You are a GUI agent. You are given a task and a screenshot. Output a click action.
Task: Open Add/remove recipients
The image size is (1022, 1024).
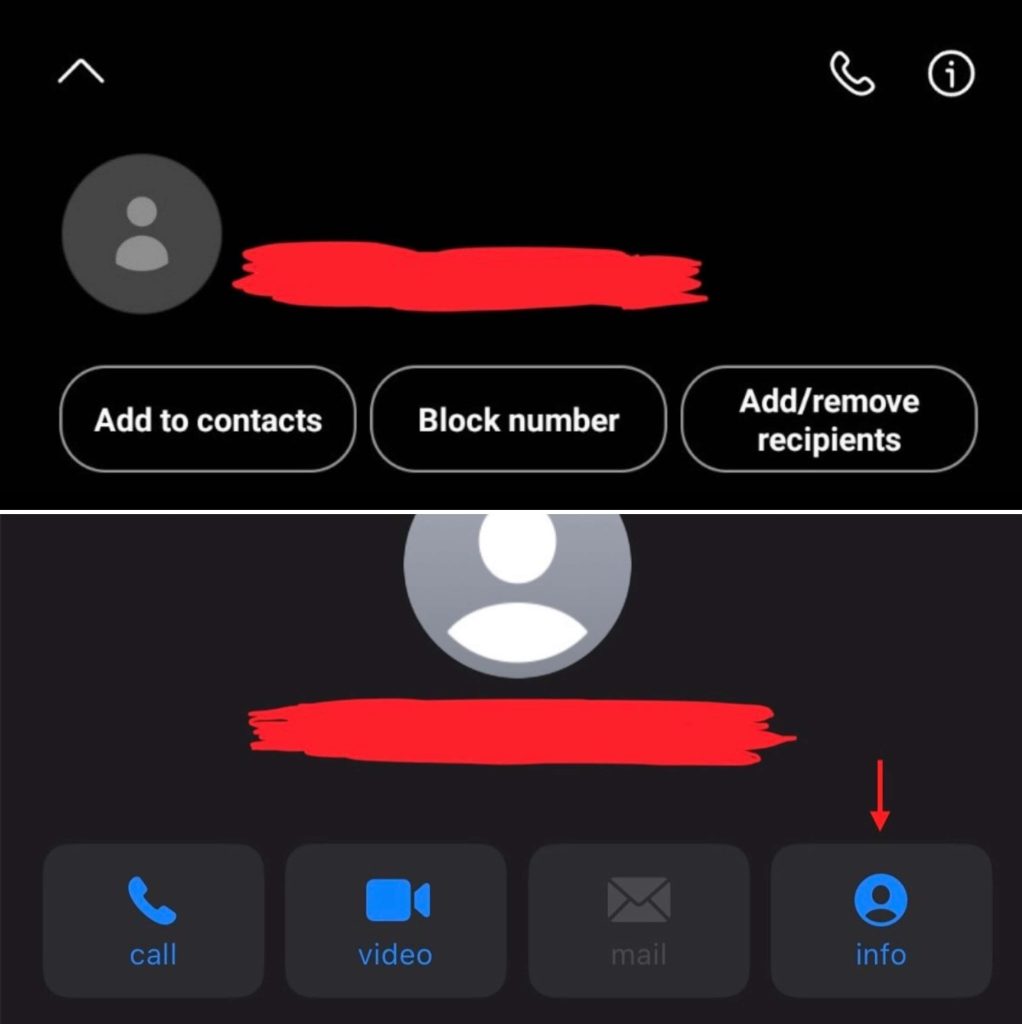(829, 419)
